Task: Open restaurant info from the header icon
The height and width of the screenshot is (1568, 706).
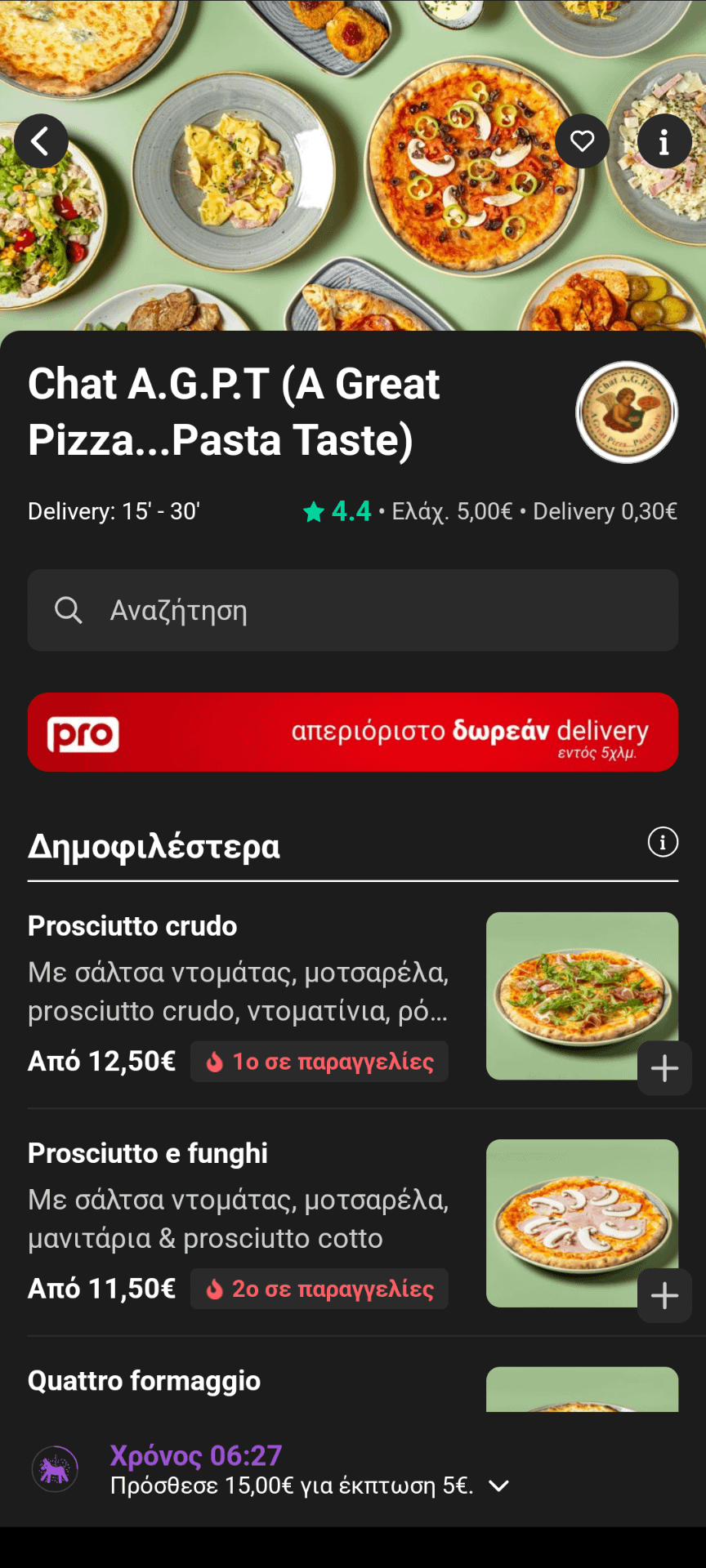Action: [664, 141]
